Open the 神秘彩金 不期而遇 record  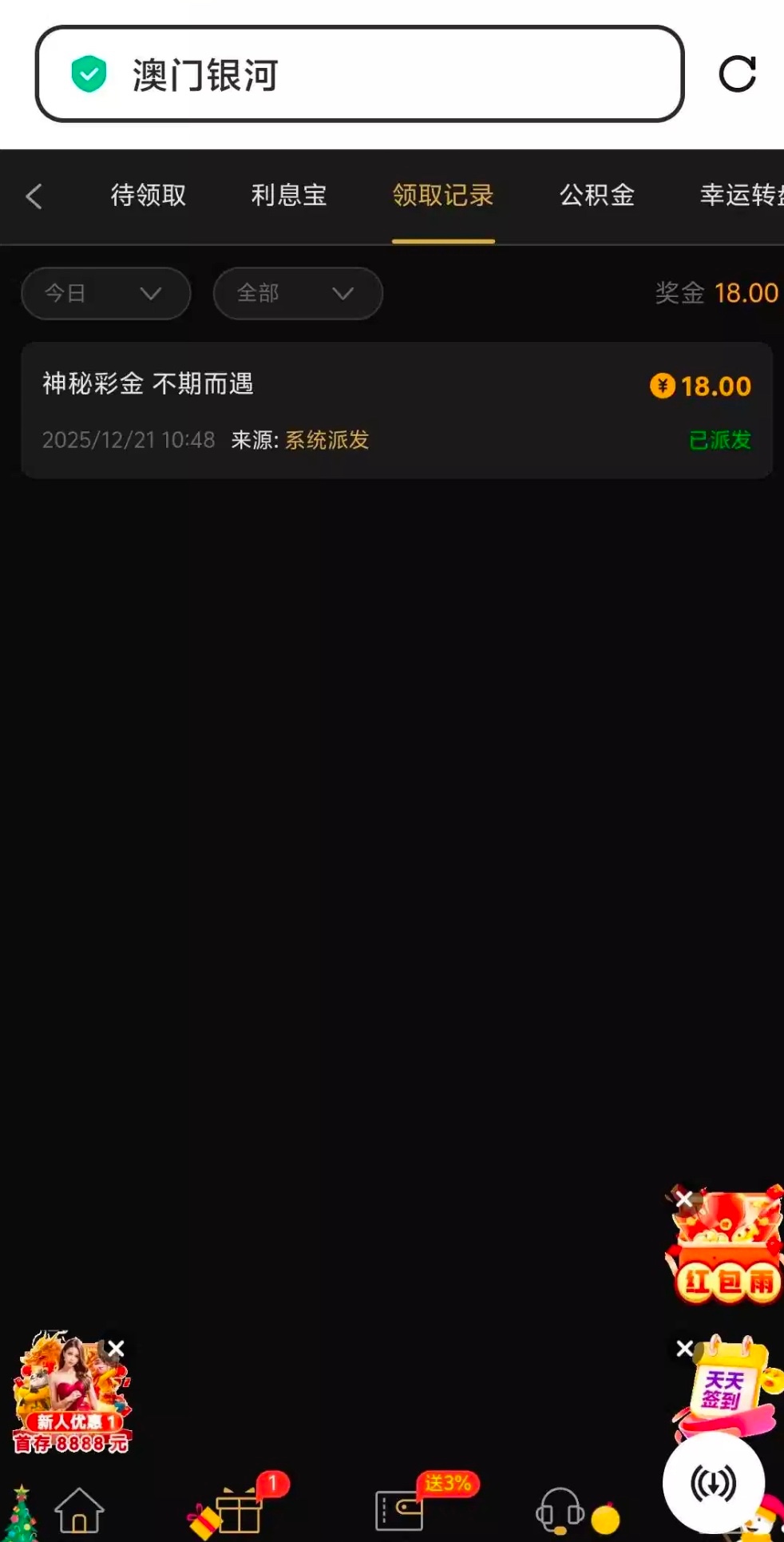click(x=396, y=410)
